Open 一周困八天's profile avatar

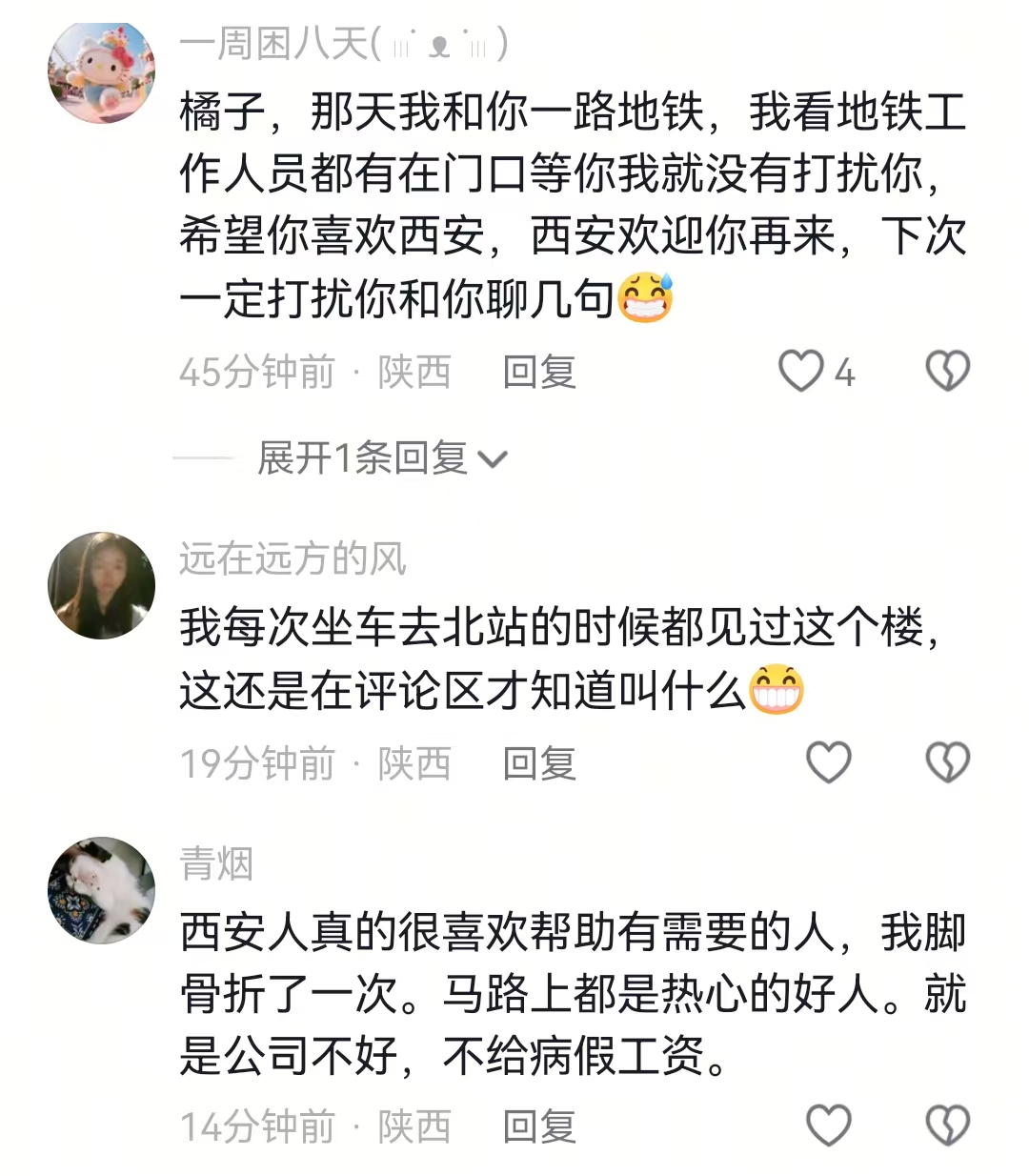coord(101,71)
